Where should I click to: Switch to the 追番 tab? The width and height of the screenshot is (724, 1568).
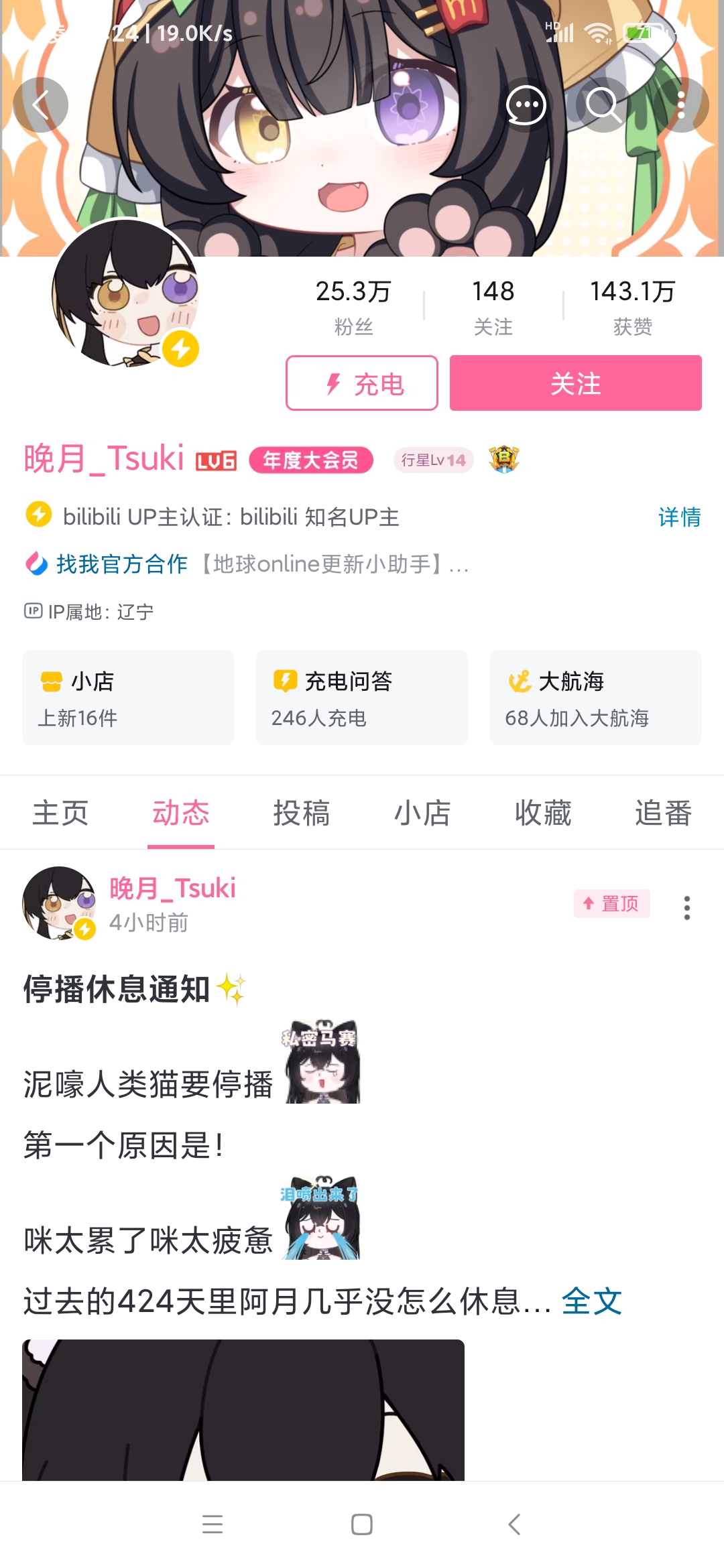pos(663,813)
